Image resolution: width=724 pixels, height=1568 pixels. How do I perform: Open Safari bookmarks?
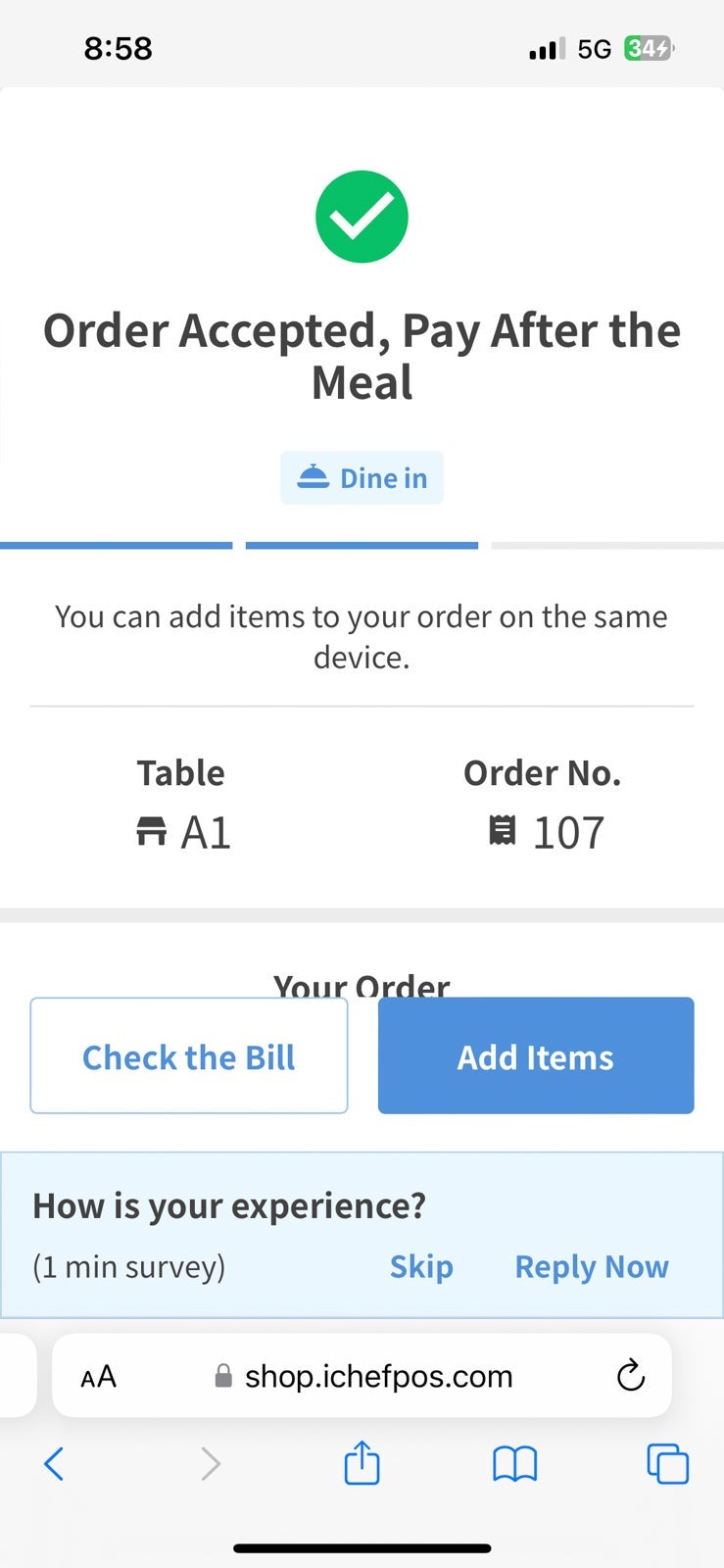[514, 1465]
